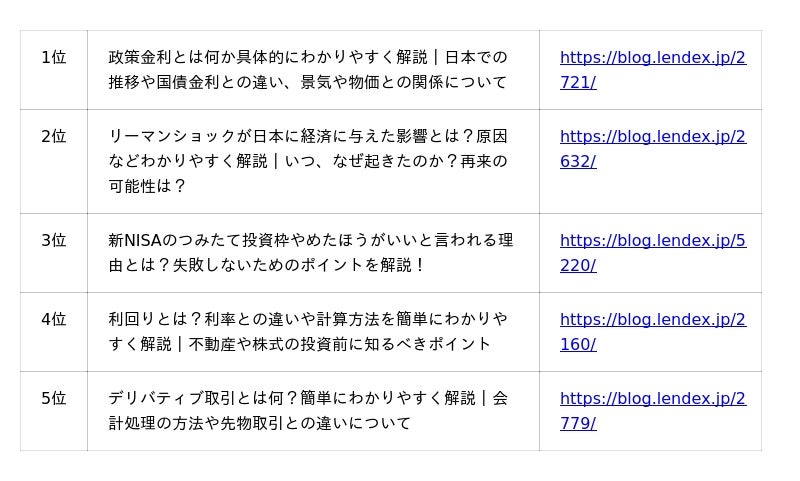Open the 2位 link ending 2632

click(651, 137)
